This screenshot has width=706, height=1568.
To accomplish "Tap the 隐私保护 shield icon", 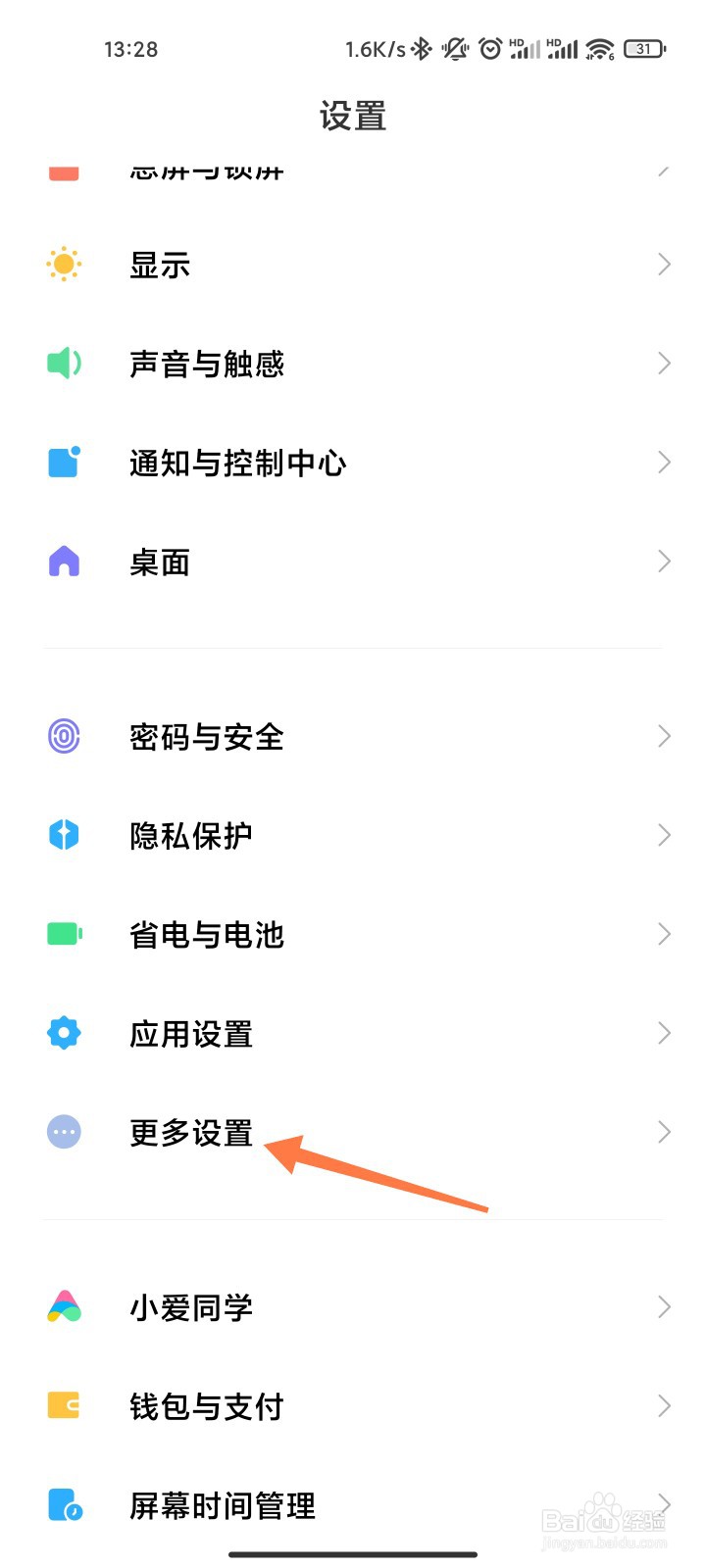I will tap(63, 835).
